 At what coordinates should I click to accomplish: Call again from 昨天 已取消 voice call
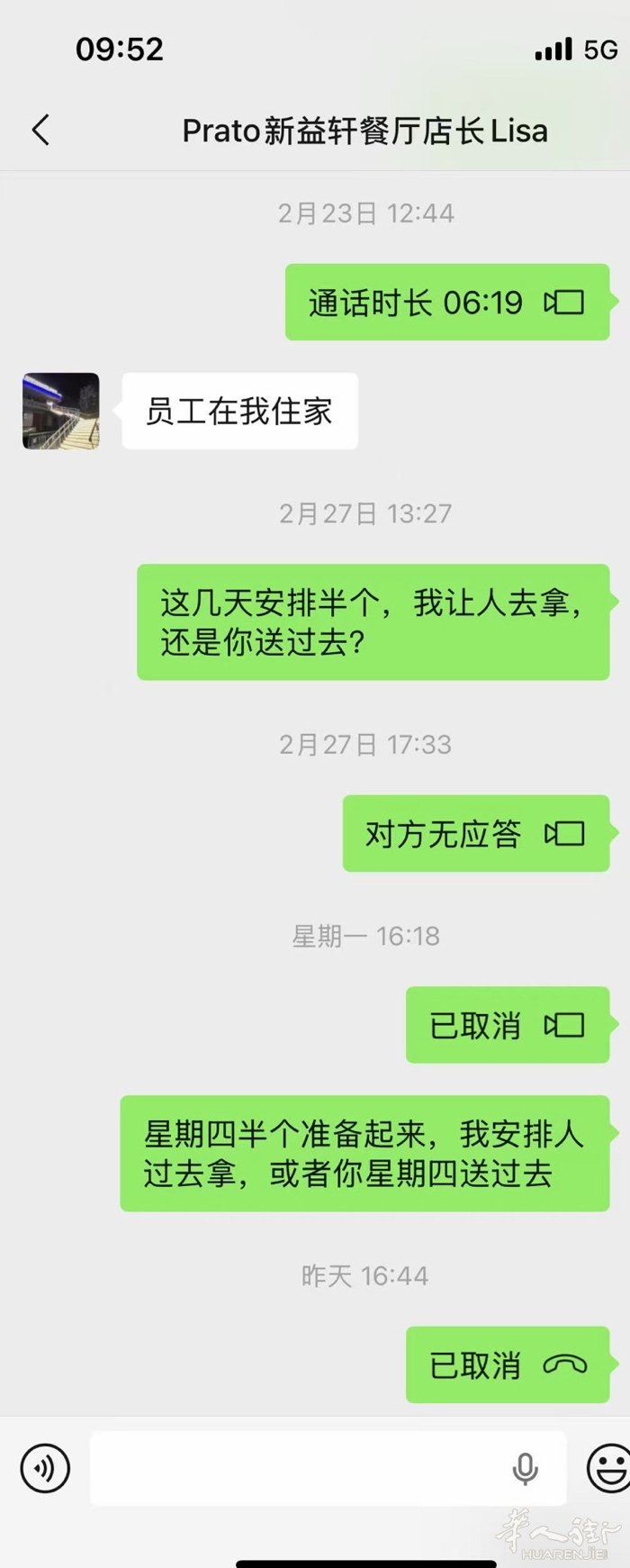(507, 1365)
